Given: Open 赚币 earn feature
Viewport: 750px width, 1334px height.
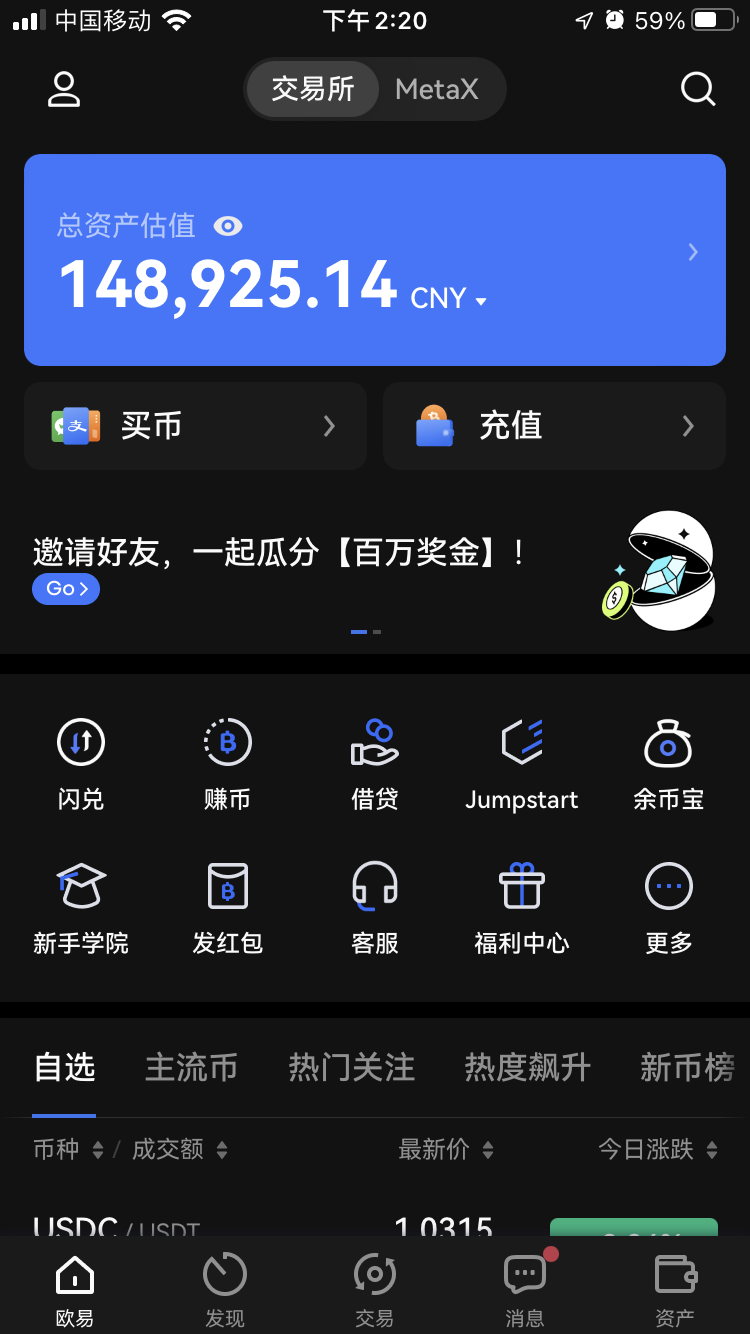Looking at the screenshot, I should [228, 764].
